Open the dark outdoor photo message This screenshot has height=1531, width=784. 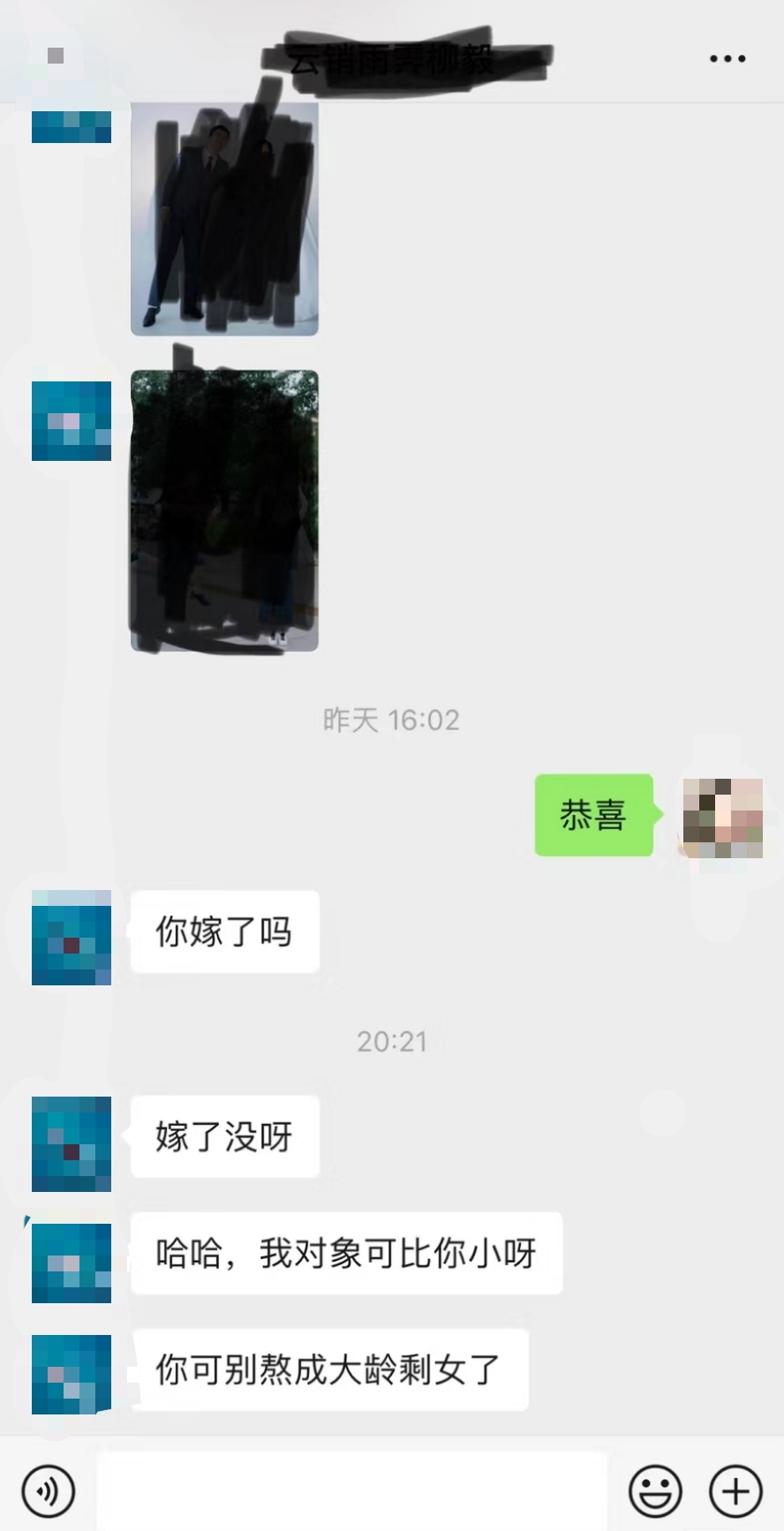pos(224,510)
